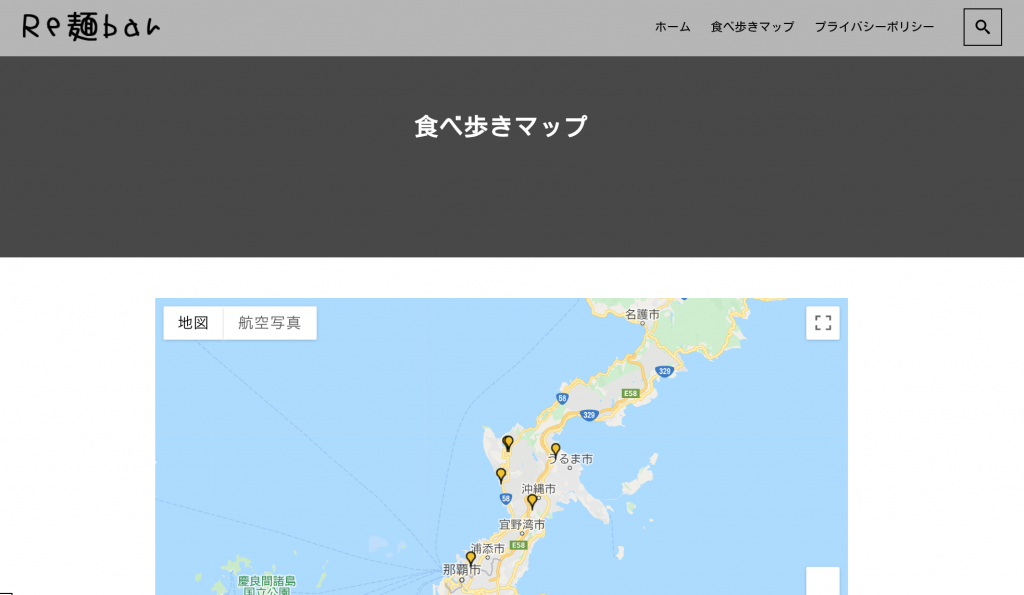1024x595 pixels.
Task: Select the map pin near 宜野湾市
Action: (x=532, y=501)
